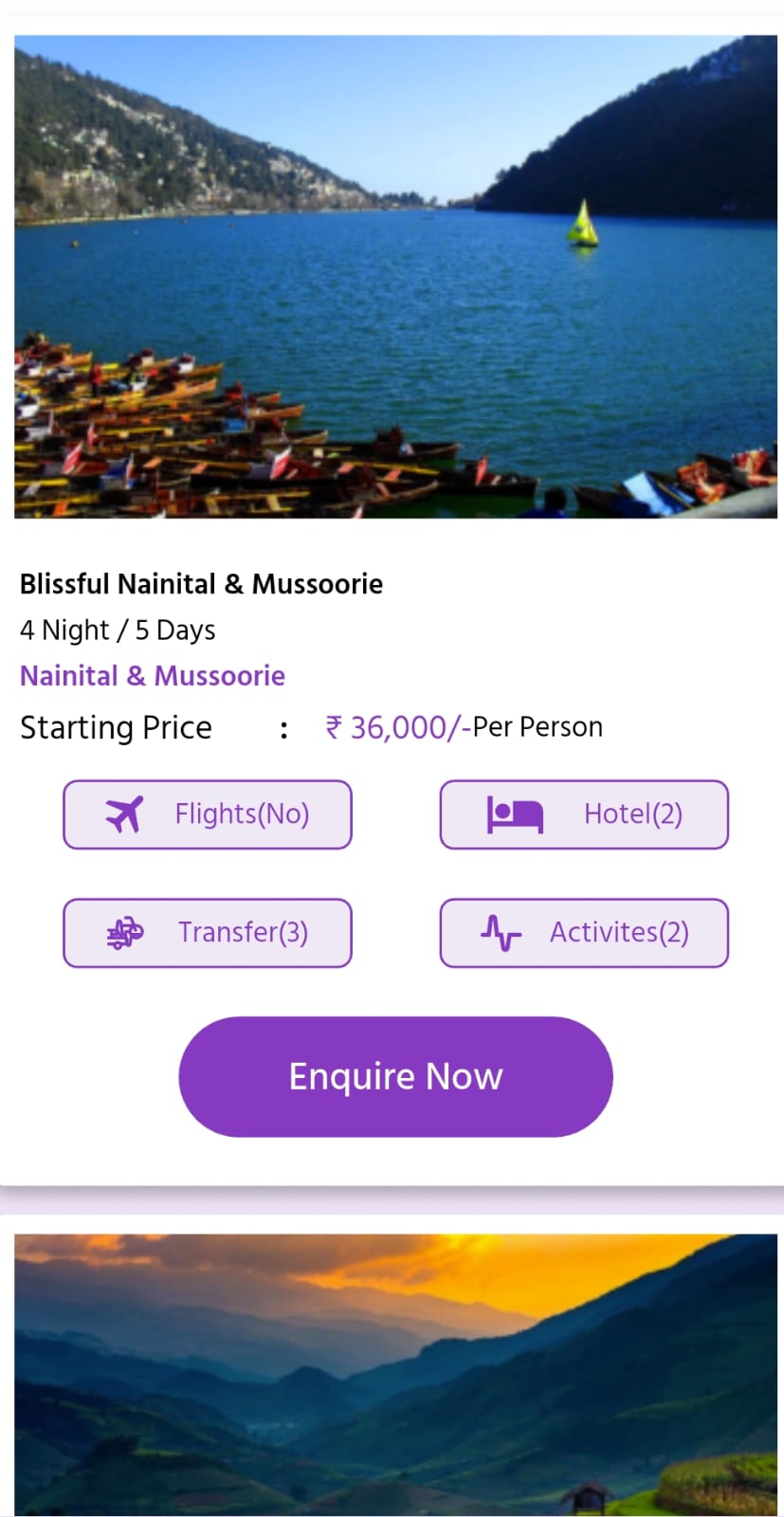
Task: Click the Activities pulse icon
Action: (502, 932)
